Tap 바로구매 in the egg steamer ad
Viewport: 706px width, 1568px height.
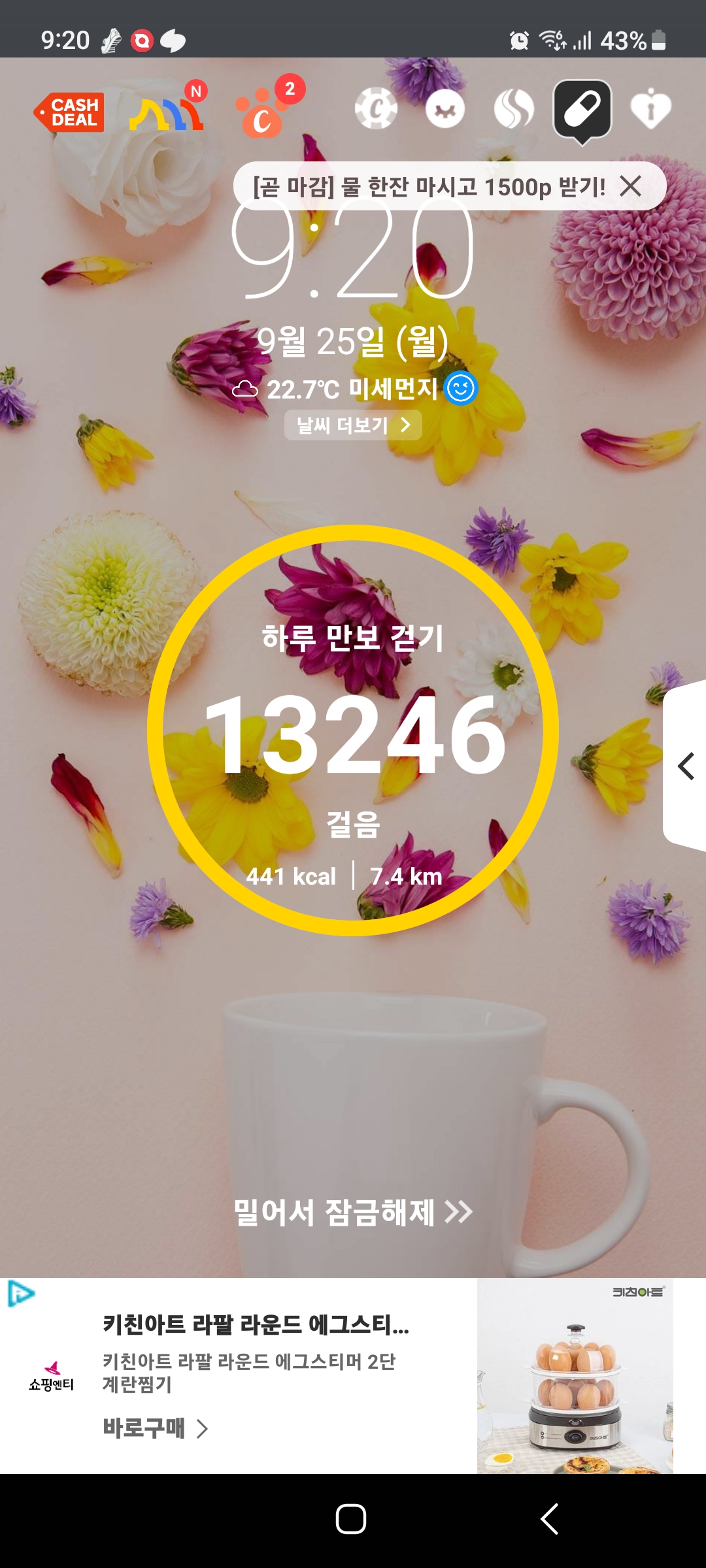tap(155, 1428)
